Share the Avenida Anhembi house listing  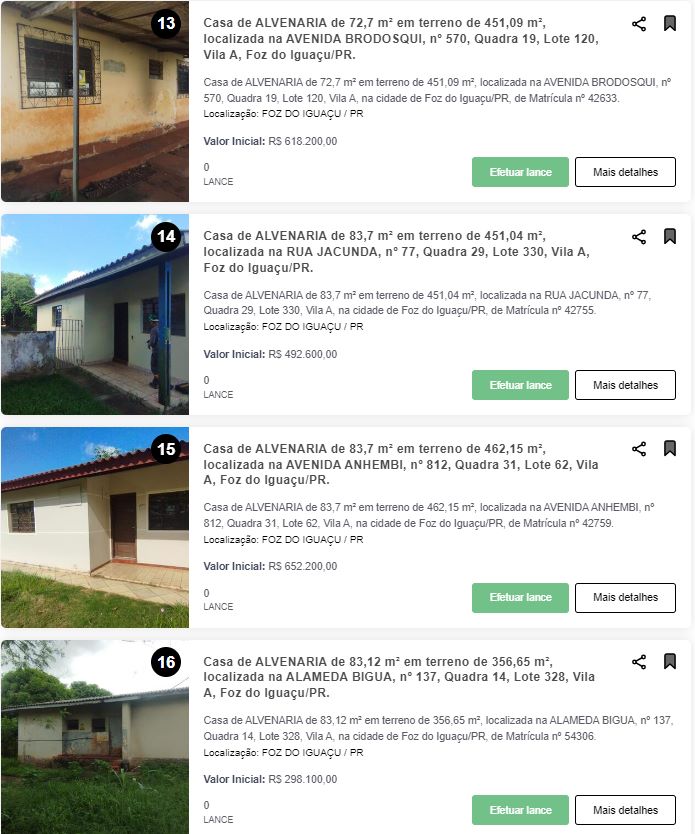[x=639, y=449]
